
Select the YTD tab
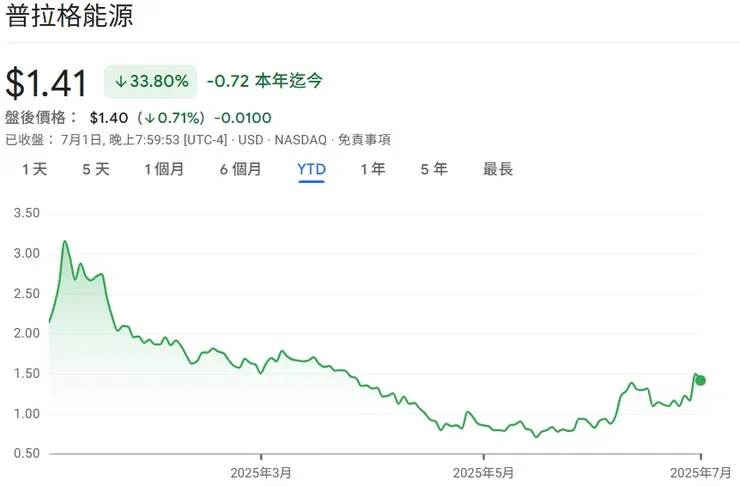[x=311, y=170]
